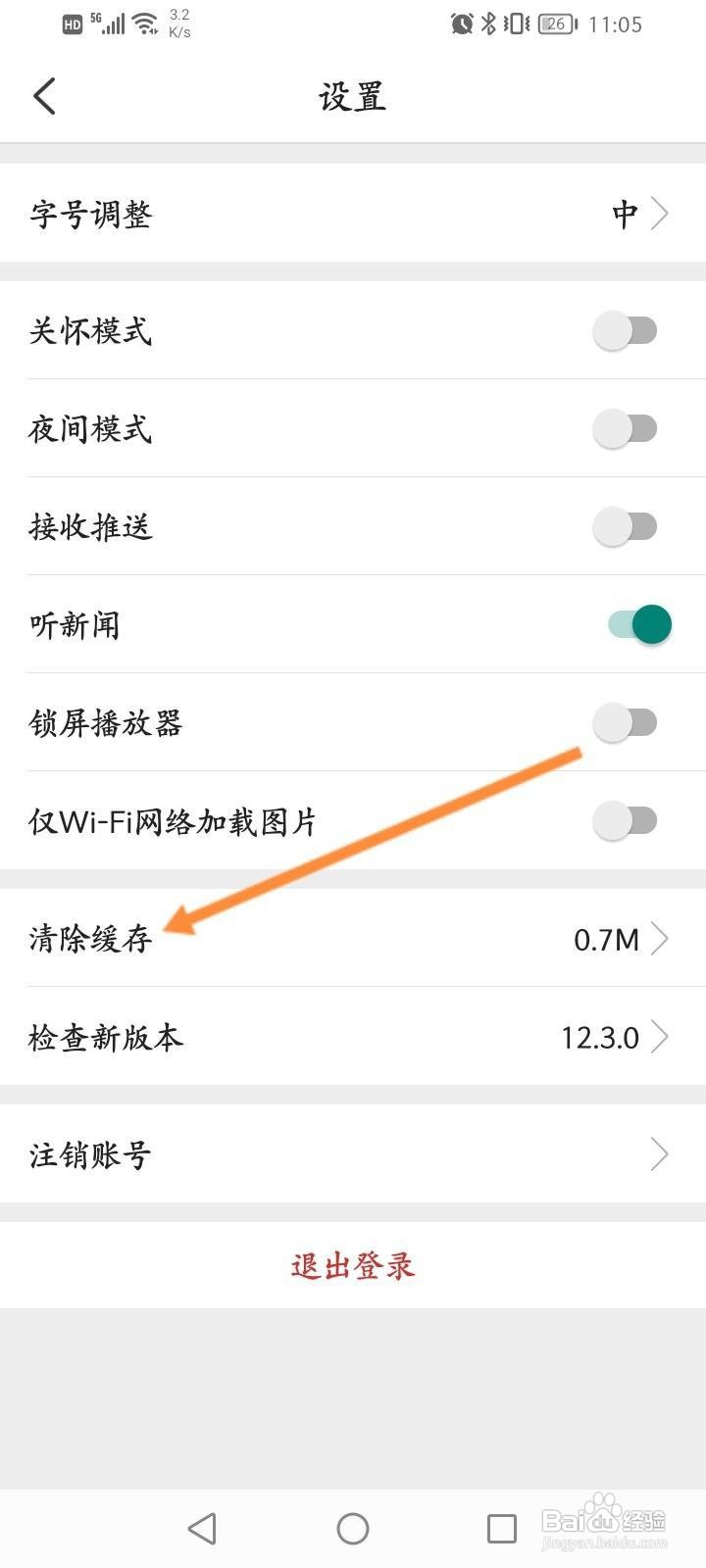Toggle 仅Wi-Fi网络加载图片
The height and width of the screenshot is (1568, 706).
(626, 820)
